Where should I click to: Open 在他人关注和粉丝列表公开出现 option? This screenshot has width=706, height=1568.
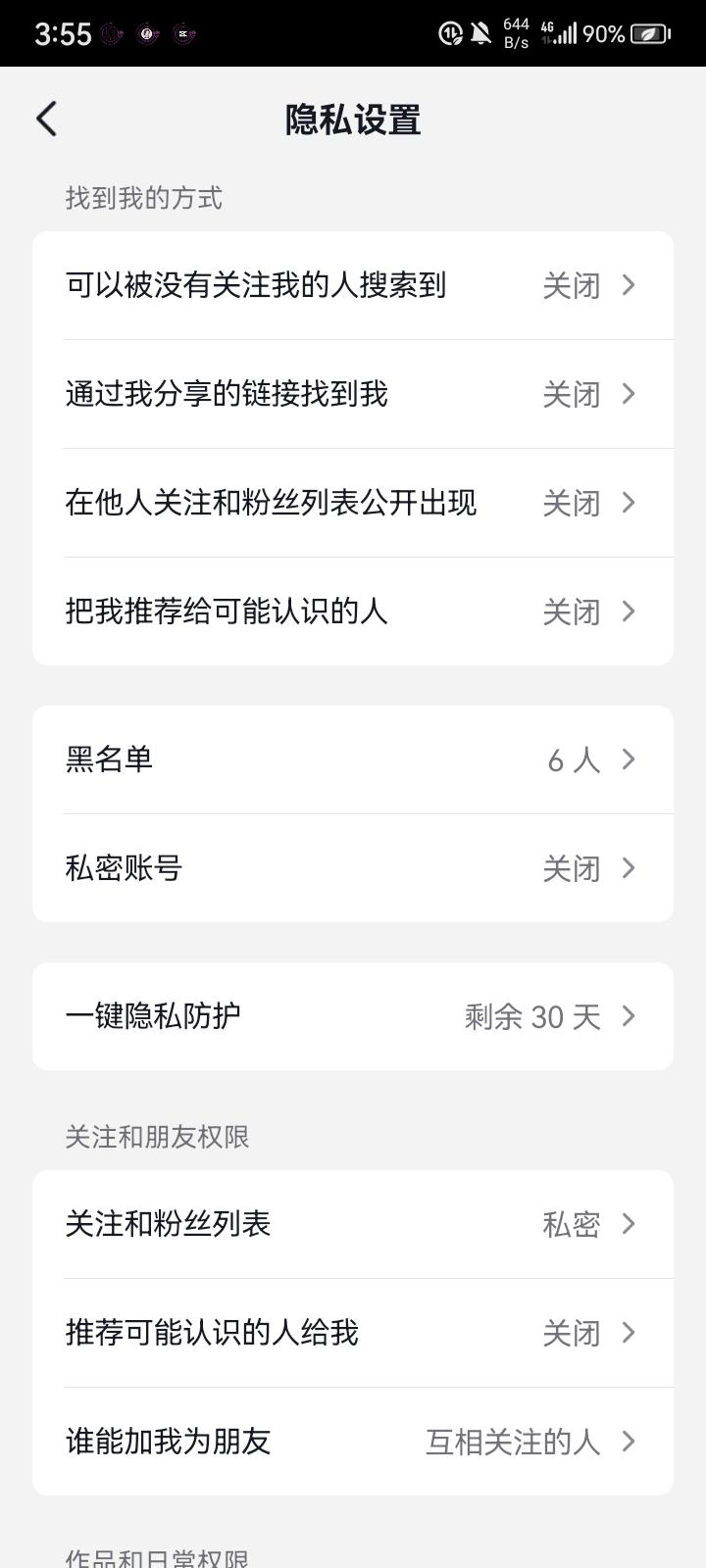(x=353, y=503)
